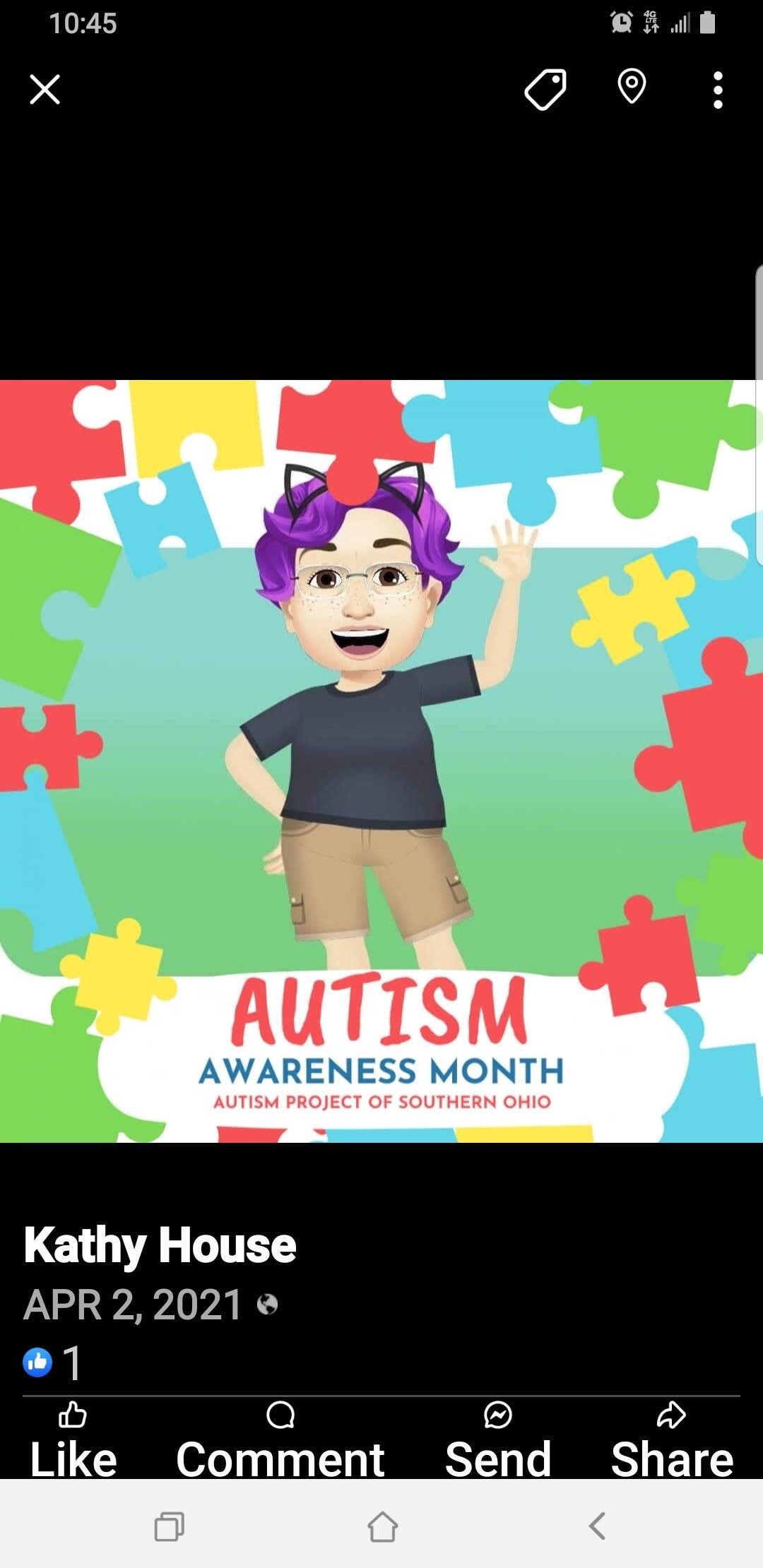Image resolution: width=763 pixels, height=1568 pixels.
Task: Go back with the system back button
Action: [597, 1526]
